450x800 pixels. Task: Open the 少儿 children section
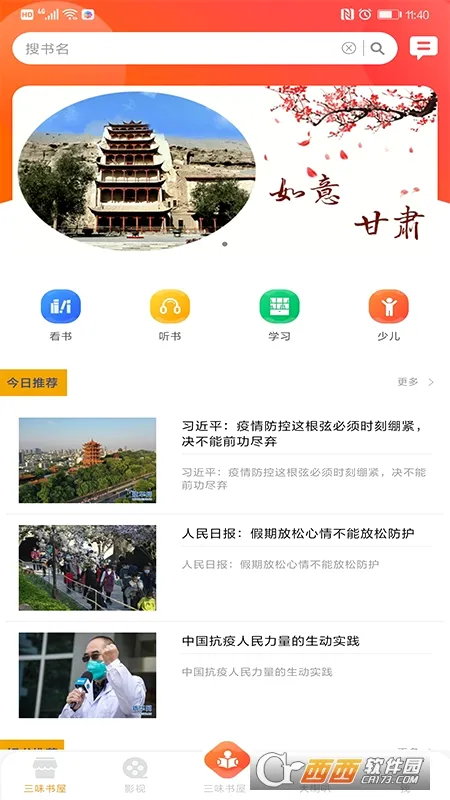tap(389, 315)
